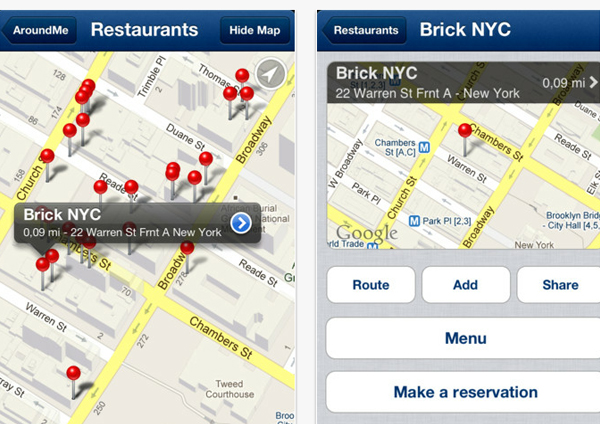Screen dimensions: 600x430
Task: Select the Add button
Action: [465, 285]
